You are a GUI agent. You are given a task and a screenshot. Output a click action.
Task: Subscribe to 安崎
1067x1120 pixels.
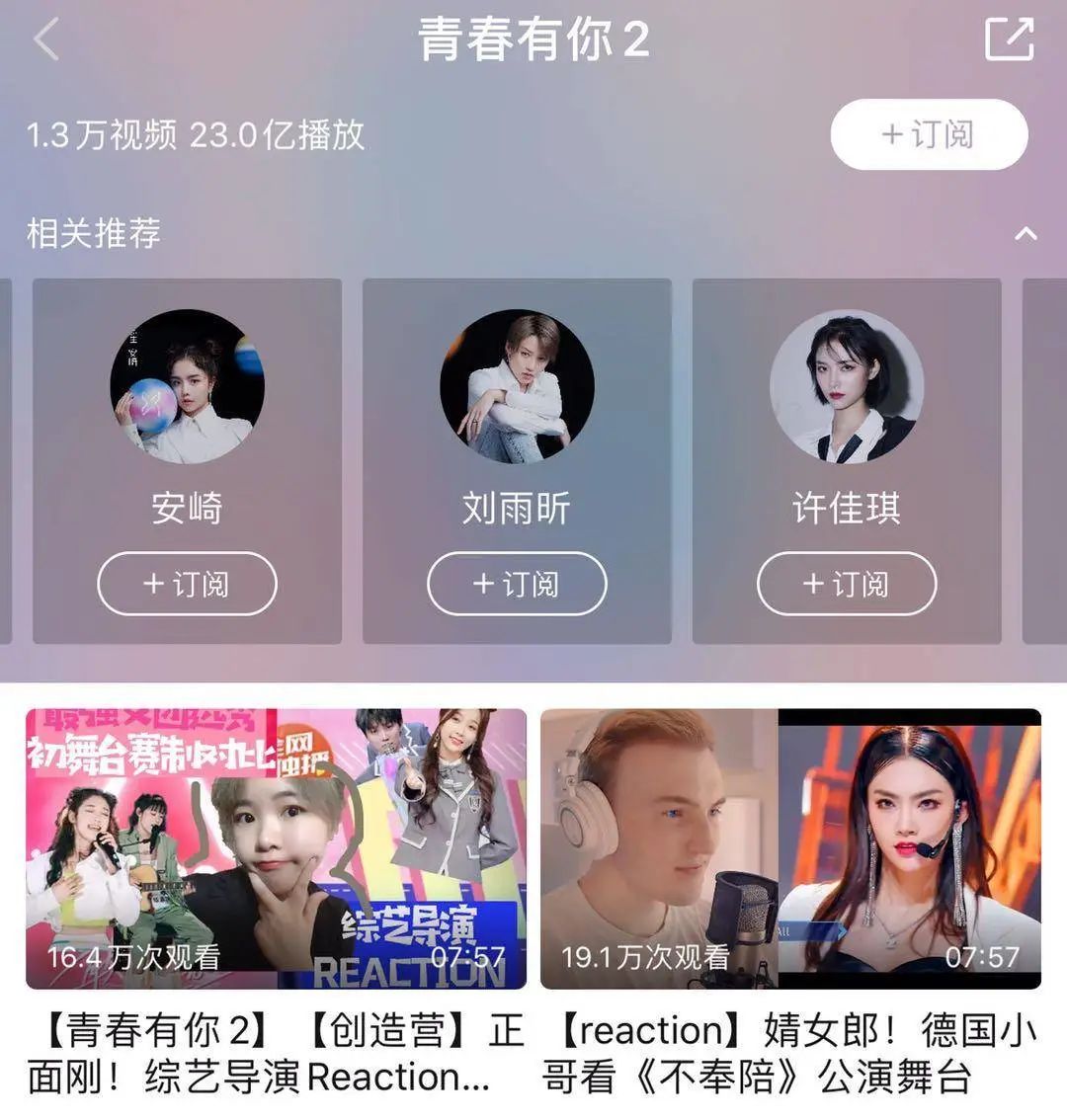[x=187, y=584]
